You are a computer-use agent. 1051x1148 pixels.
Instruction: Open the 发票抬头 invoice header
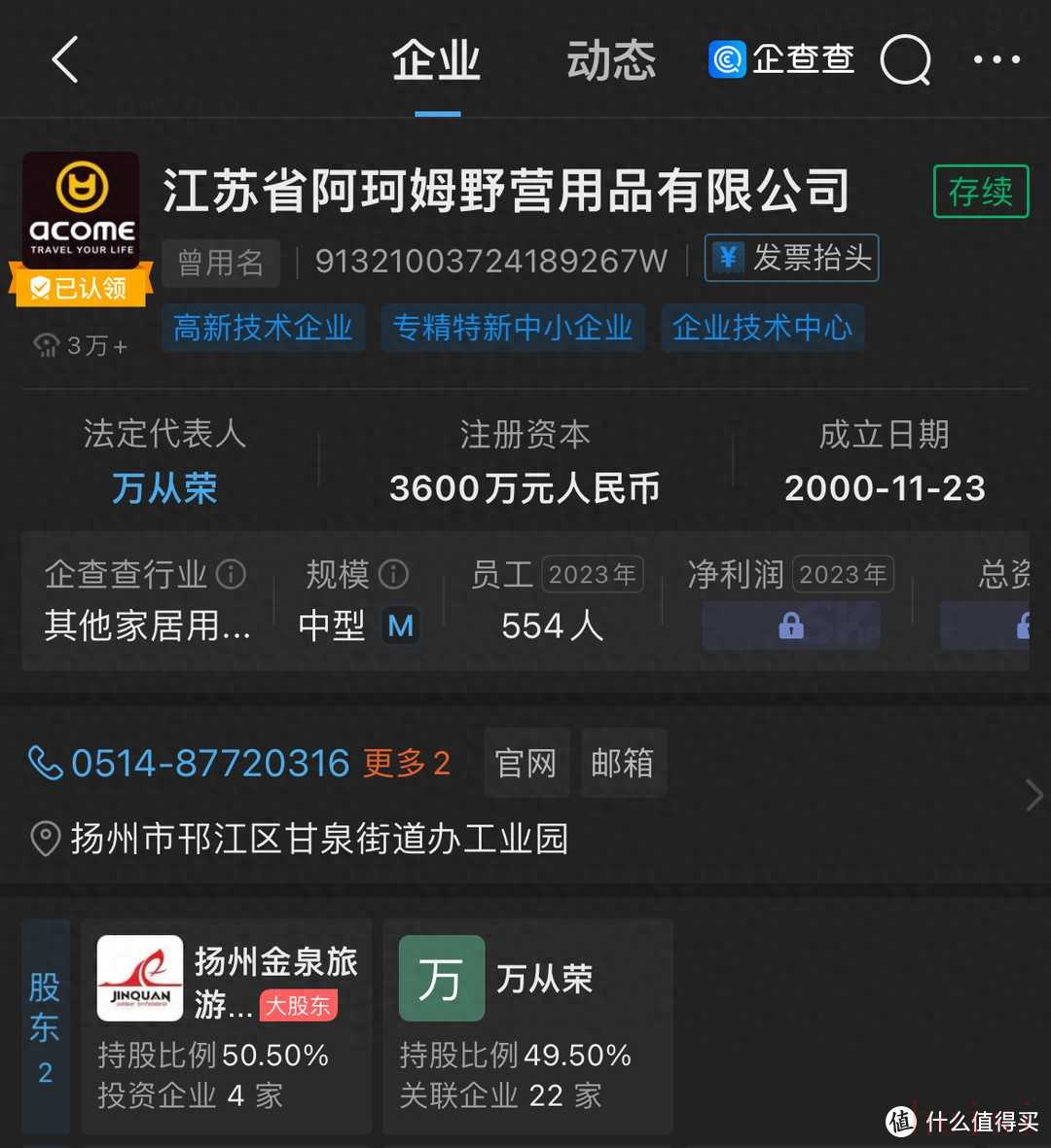[791, 258]
